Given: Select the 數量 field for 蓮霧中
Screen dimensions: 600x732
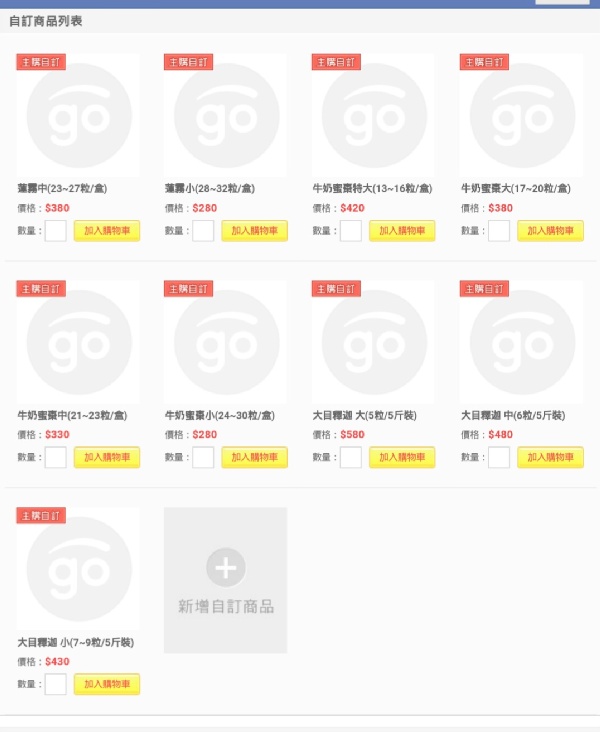Looking at the screenshot, I should [56, 231].
